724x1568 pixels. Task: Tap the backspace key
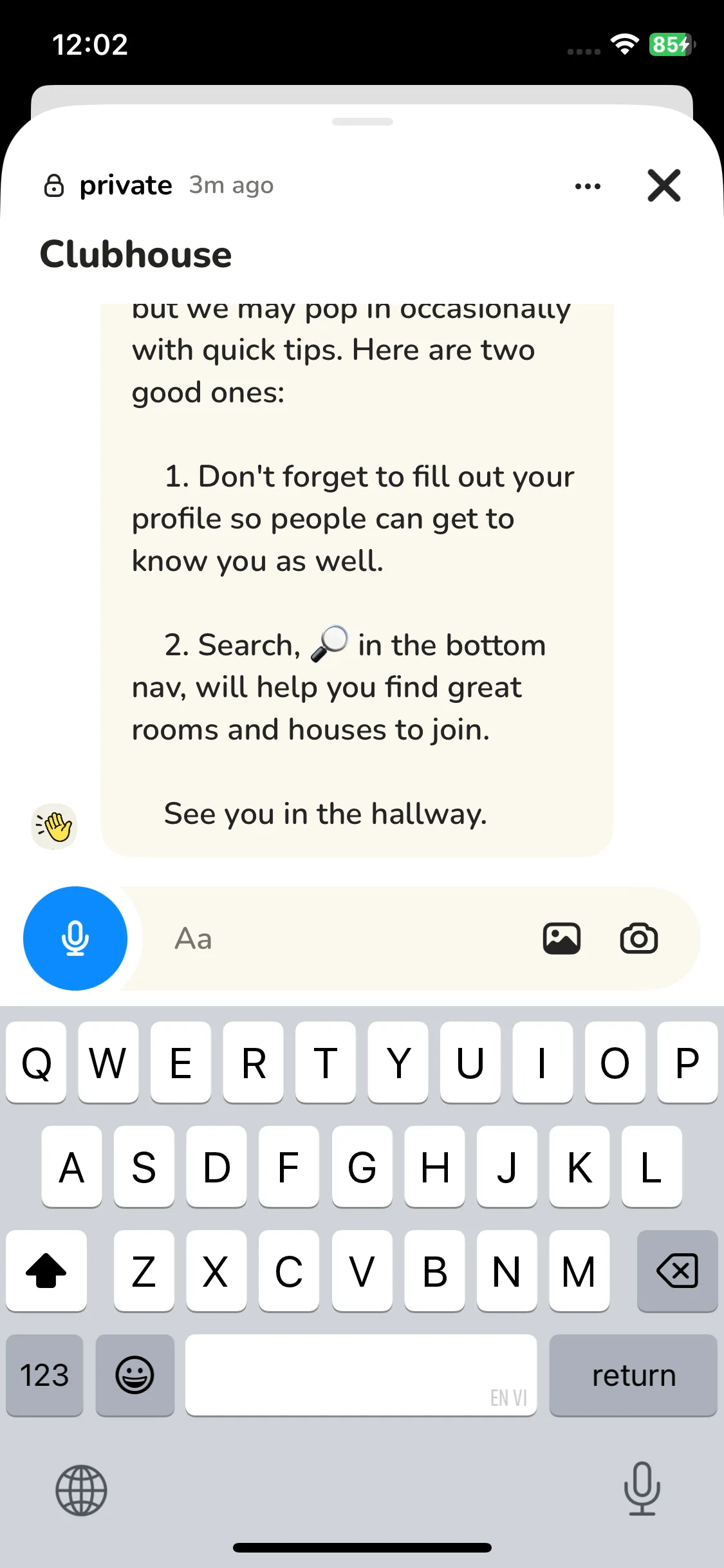pyautogui.click(x=677, y=1271)
